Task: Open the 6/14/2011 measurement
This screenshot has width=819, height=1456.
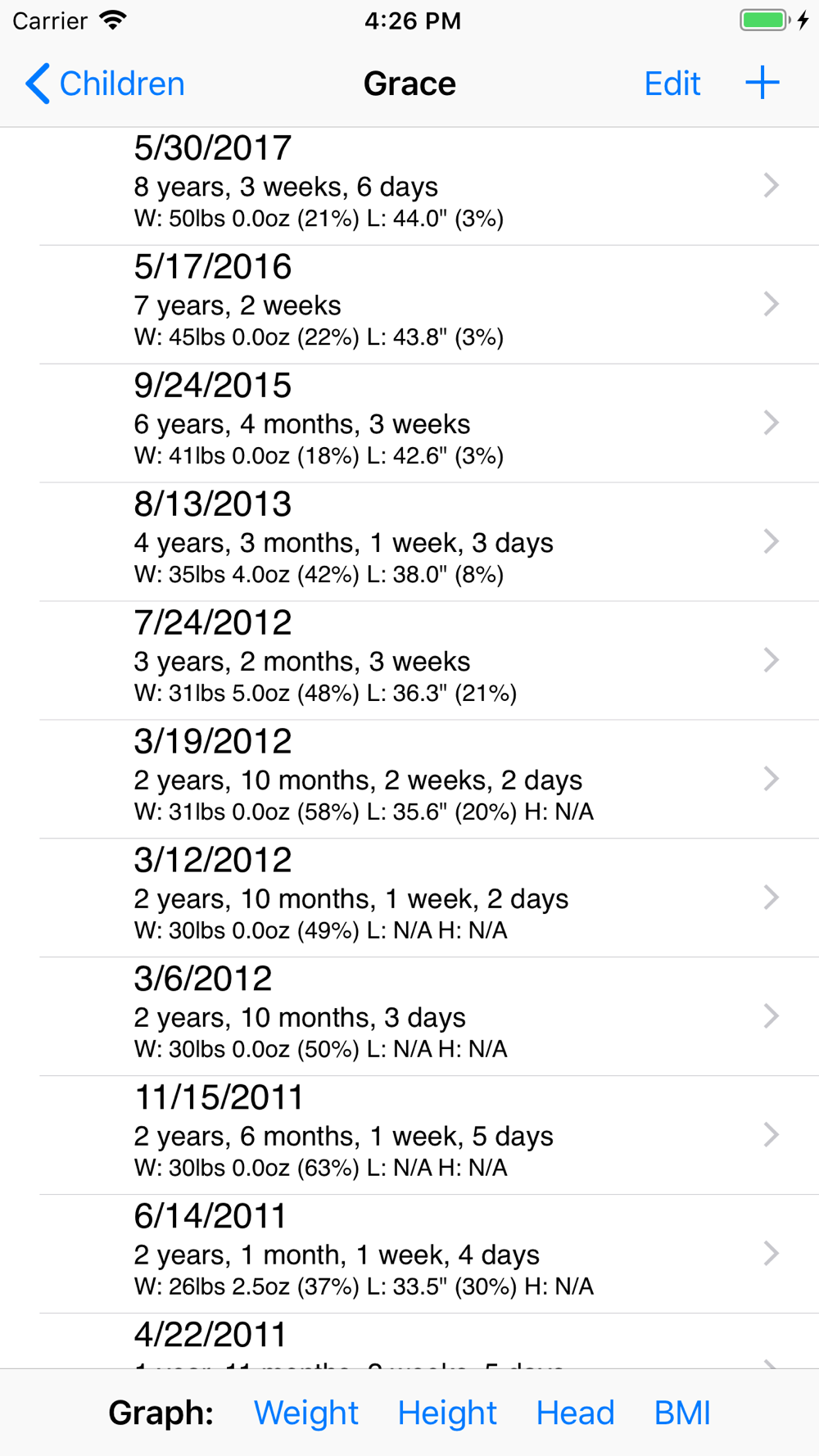Action: 409,1255
